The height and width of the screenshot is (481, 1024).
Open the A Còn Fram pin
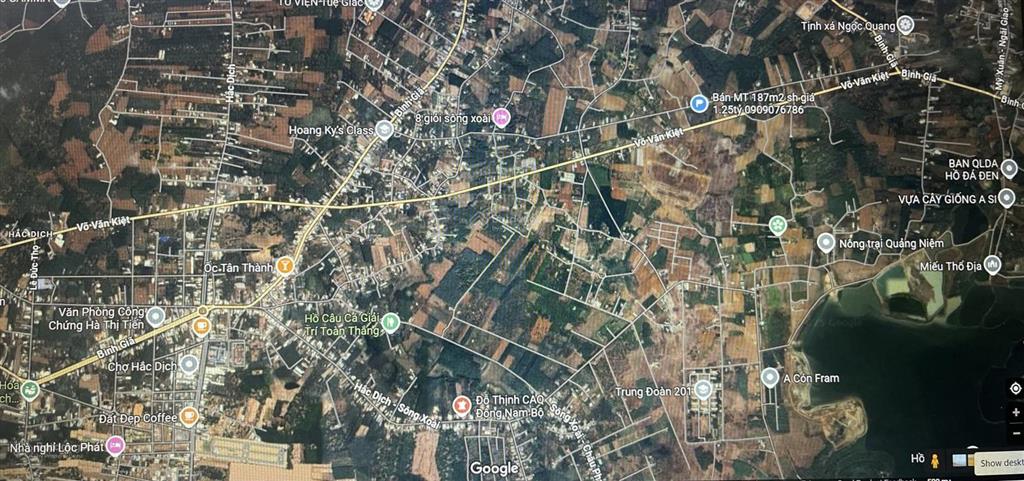click(770, 377)
